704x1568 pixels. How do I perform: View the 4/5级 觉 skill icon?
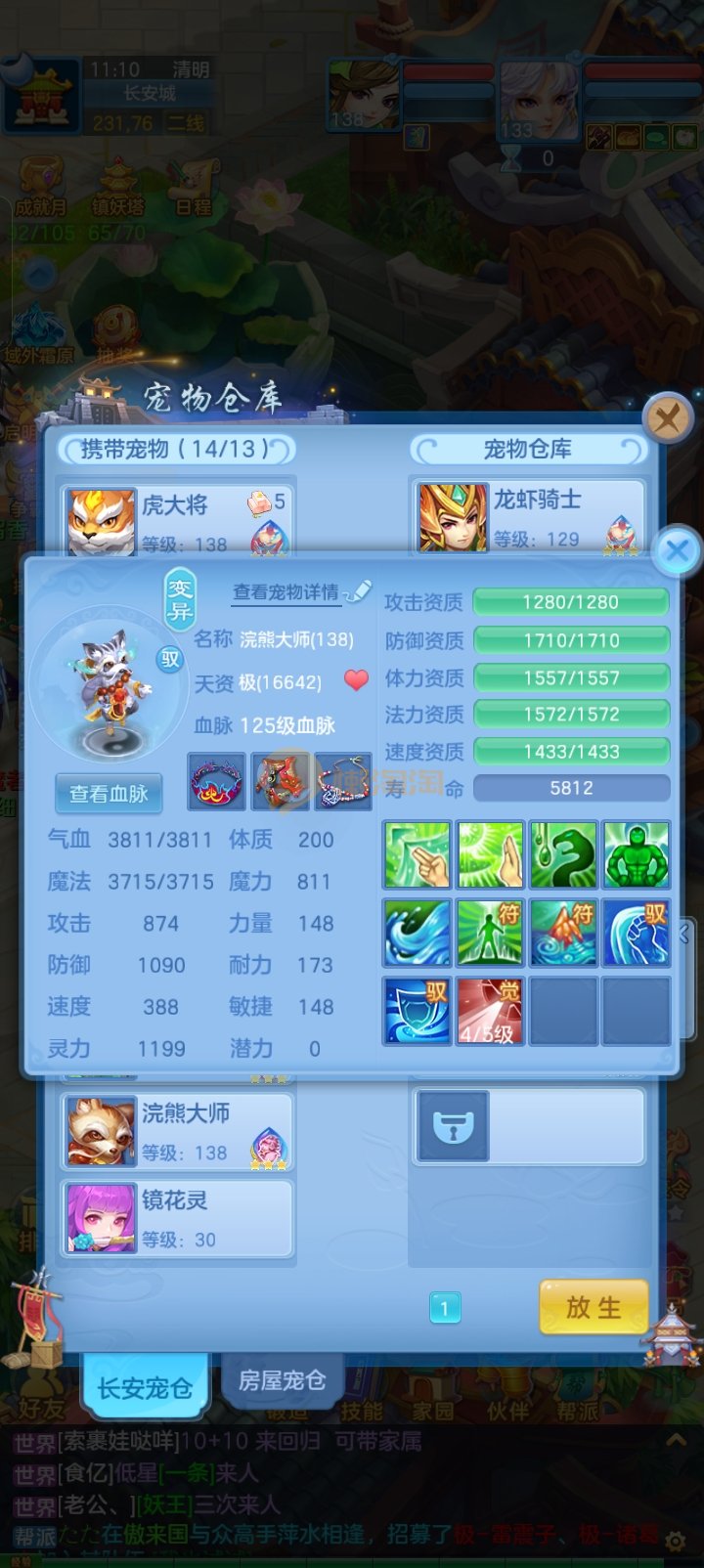490,1011
